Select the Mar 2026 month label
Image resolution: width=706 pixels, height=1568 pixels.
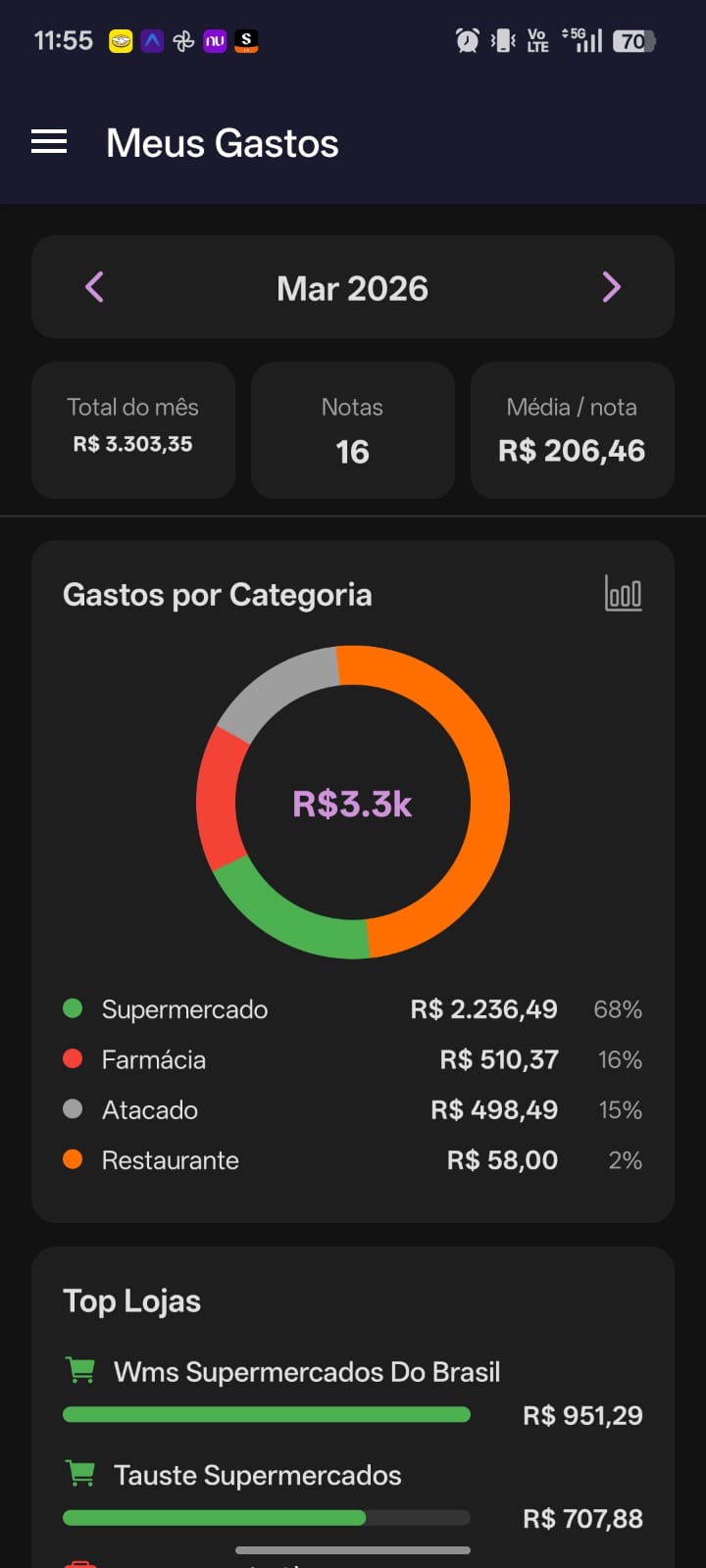(x=352, y=287)
